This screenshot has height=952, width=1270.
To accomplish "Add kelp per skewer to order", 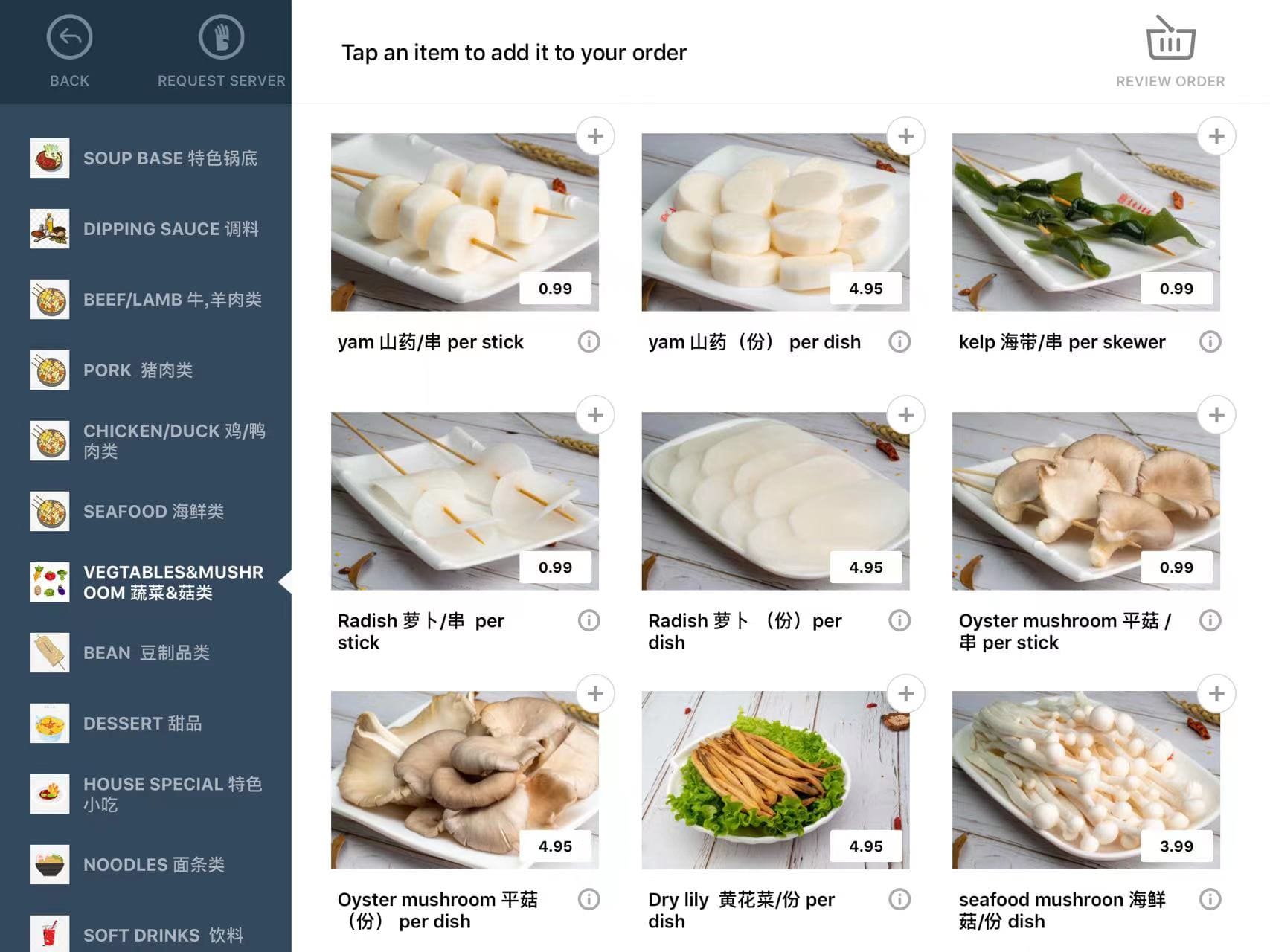I will click(x=1216, y=137).
